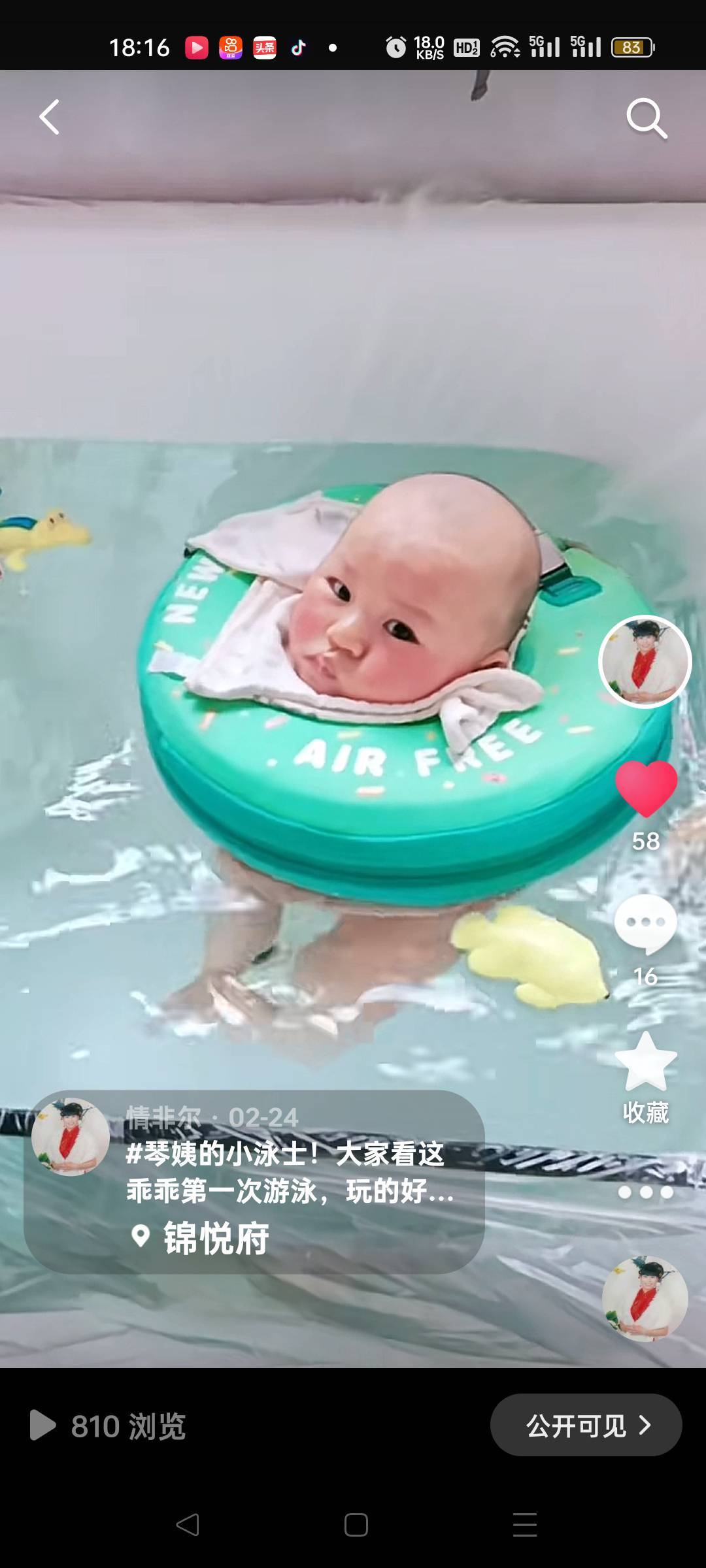Image resolution: width=706 pixels, height=1568 pixels.
Task: Tap the red heart like icon
Action: click(646, 788)
